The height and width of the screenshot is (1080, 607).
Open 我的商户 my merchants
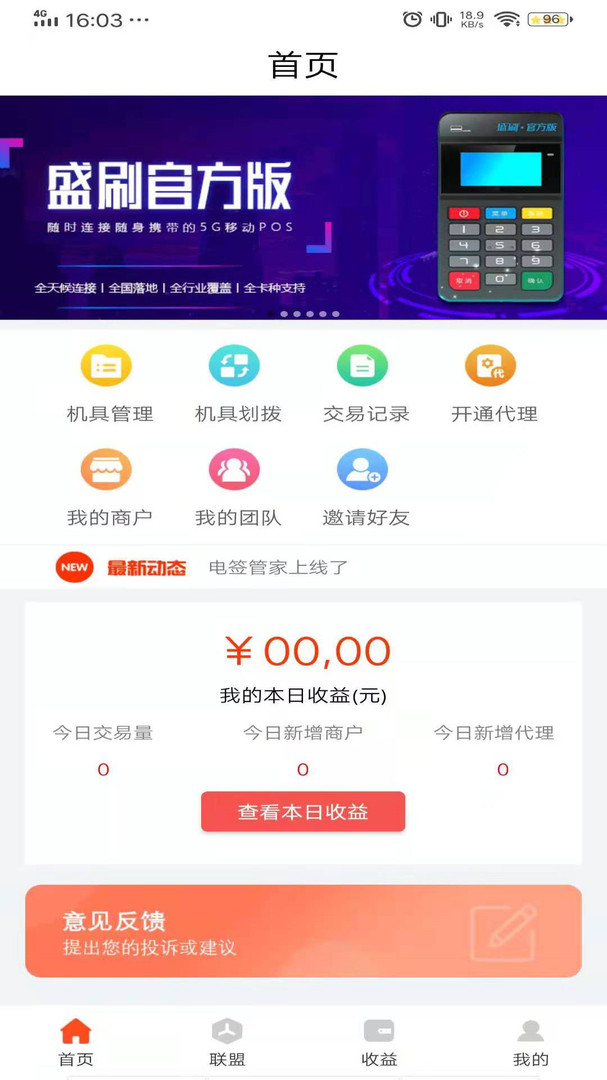point(108,488)
